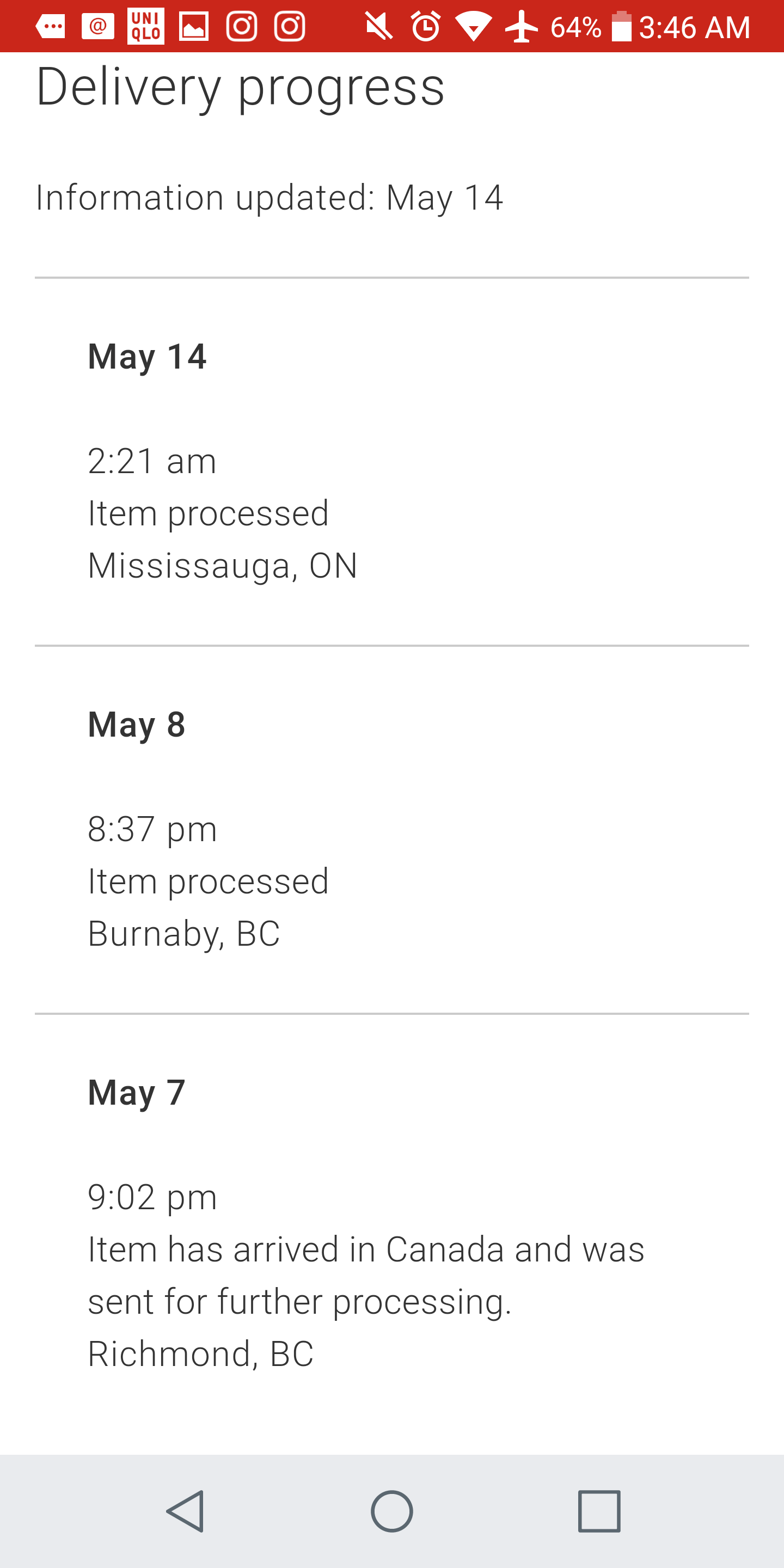
Task: Tap the airplane mode status indicator
Action: [521, 26]
